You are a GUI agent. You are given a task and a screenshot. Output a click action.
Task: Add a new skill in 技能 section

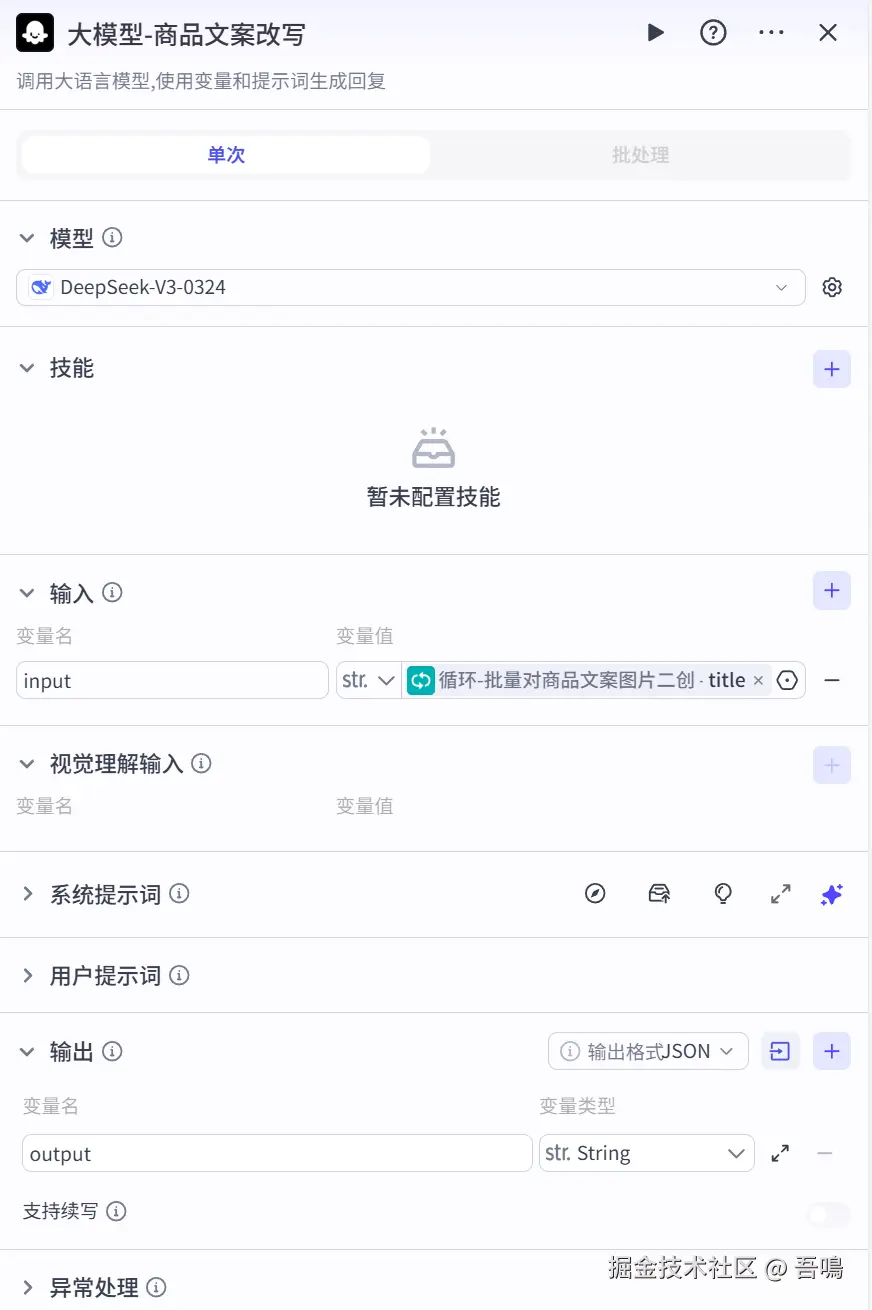click(x=831, y=369)
